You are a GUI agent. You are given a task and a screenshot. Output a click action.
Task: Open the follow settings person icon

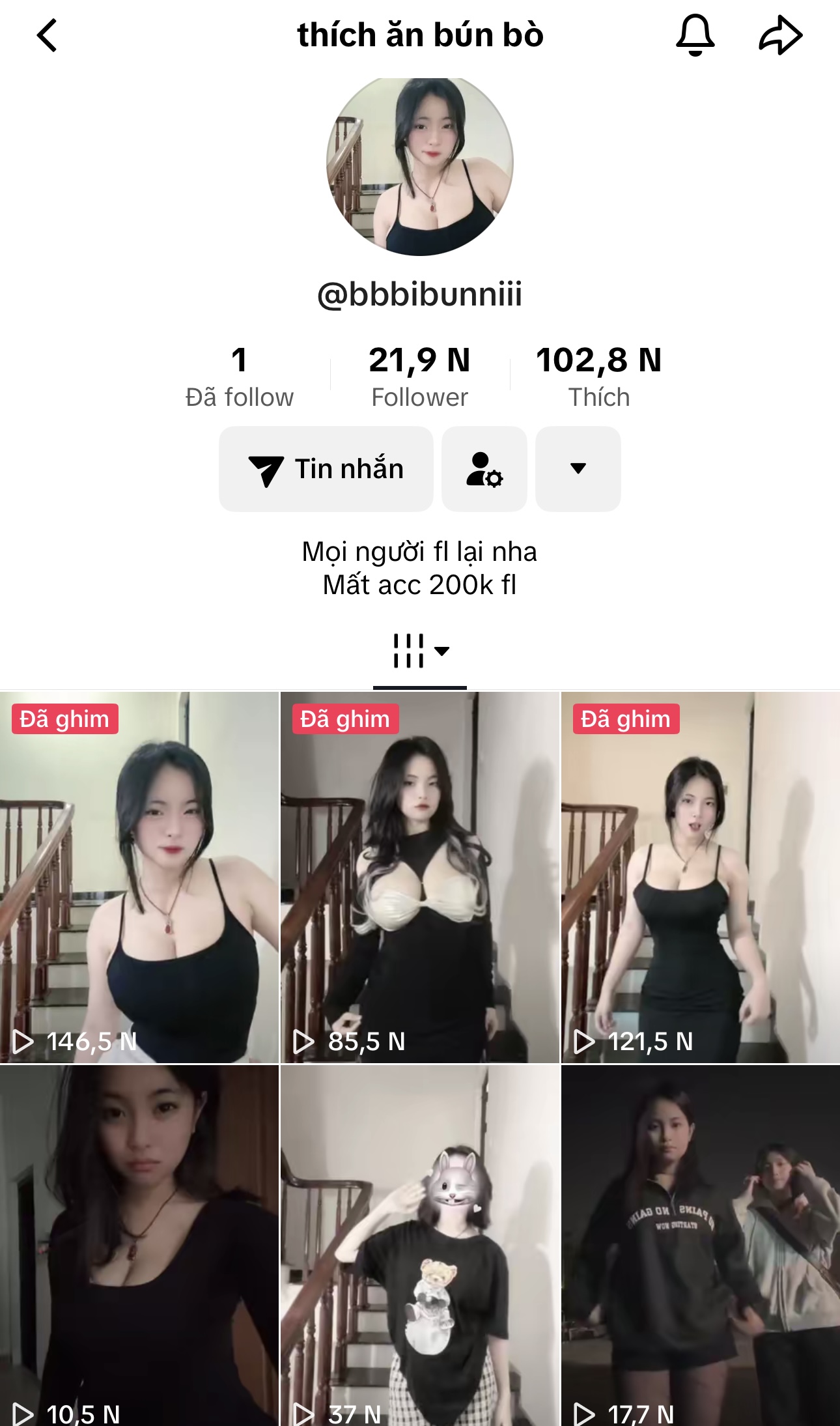tap(484, 469)
